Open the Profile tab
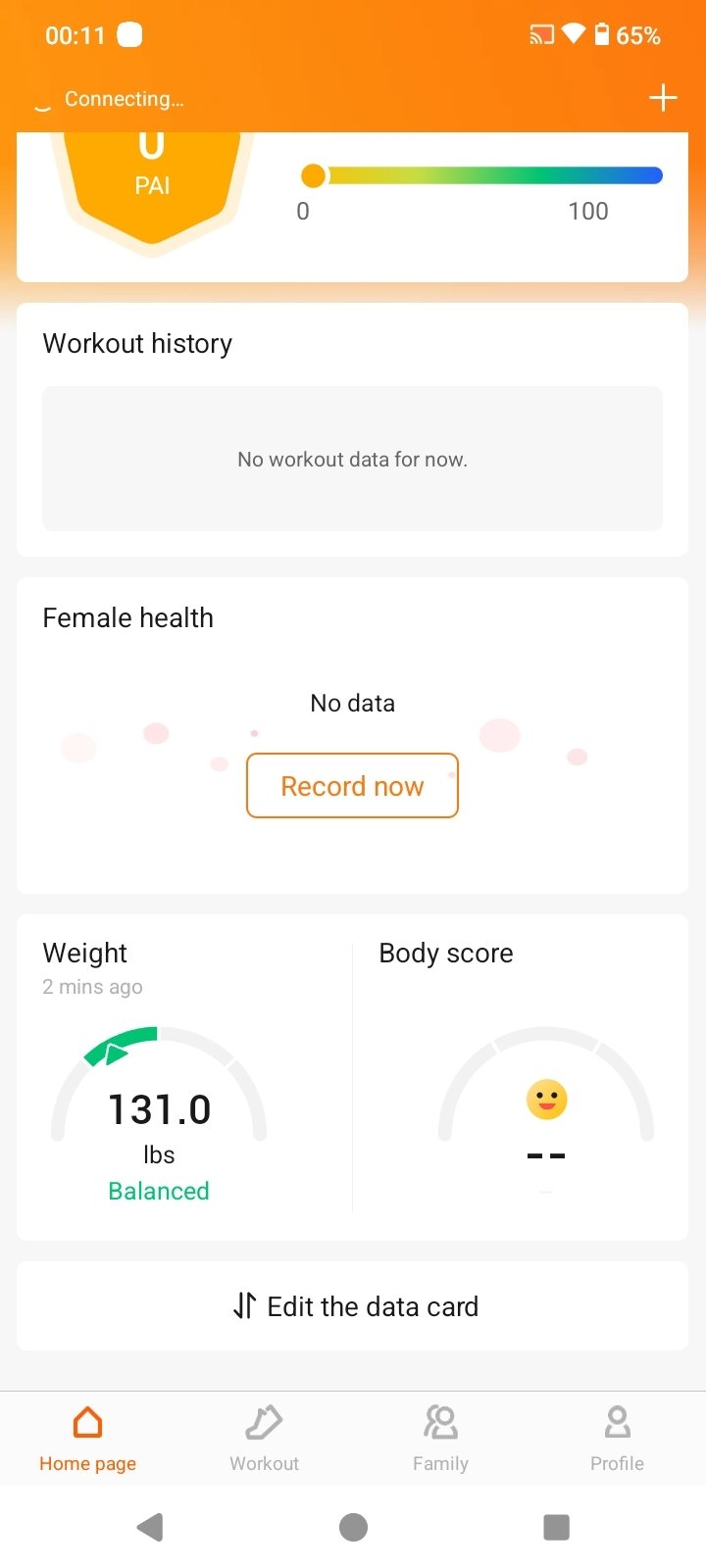The height and width of the screenshot is (1568, 706). click(x=617, y=1439)
